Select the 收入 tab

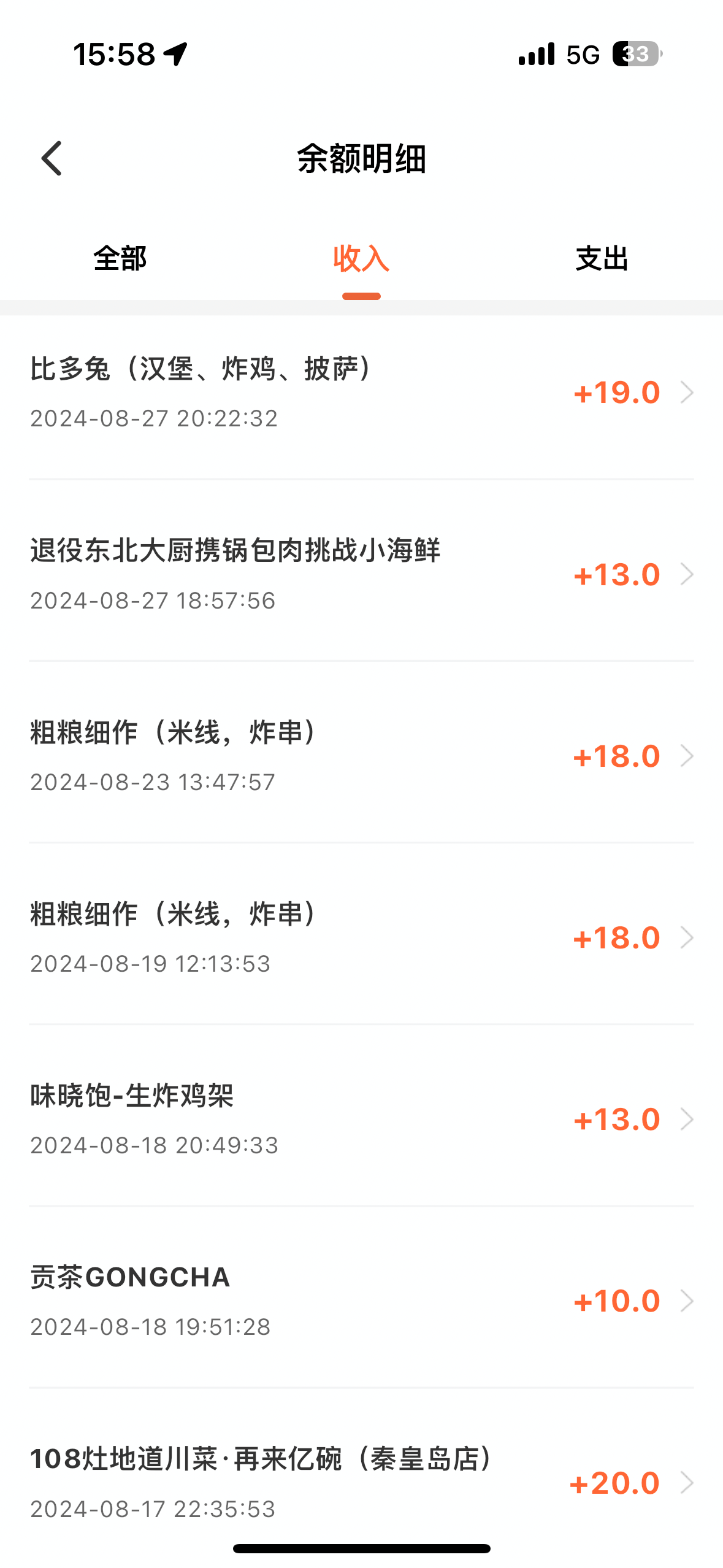361,258
